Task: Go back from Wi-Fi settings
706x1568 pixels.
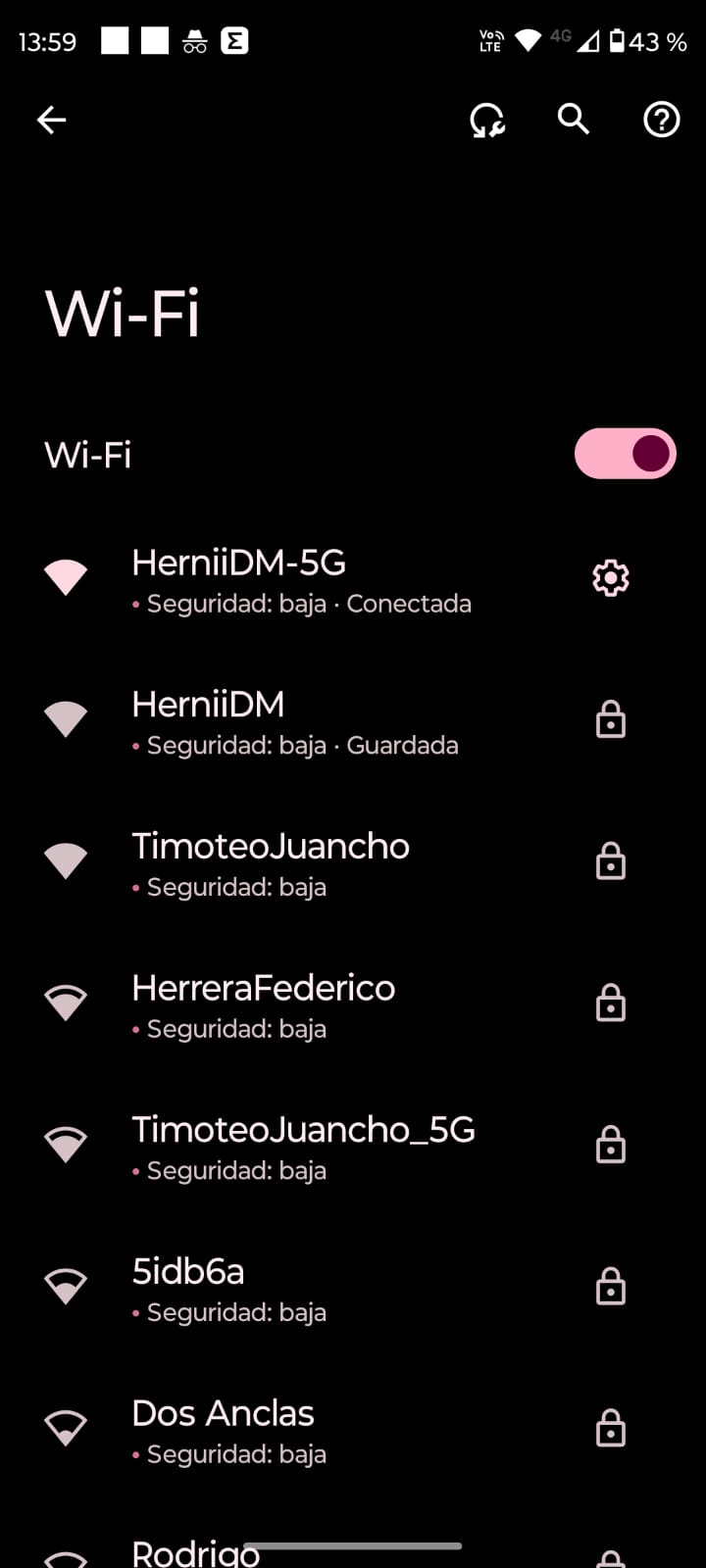Action: coord(51,121)
